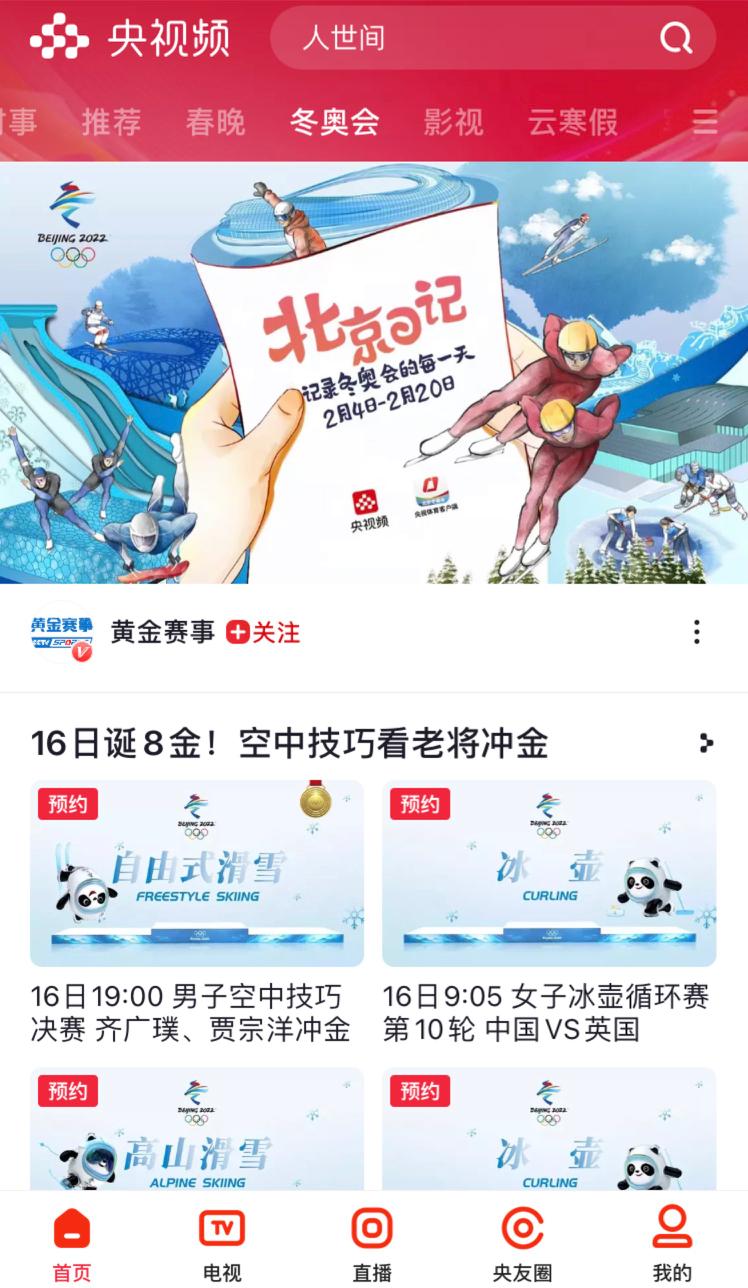
Task: Open the search field showing 人世间
Action: point(493,39)
